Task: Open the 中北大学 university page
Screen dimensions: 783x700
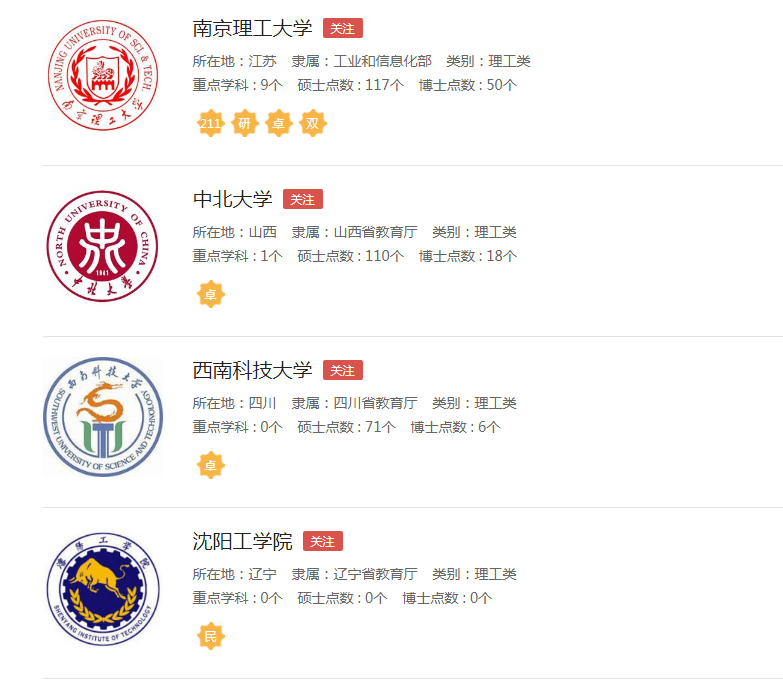Action: point(232,199)
